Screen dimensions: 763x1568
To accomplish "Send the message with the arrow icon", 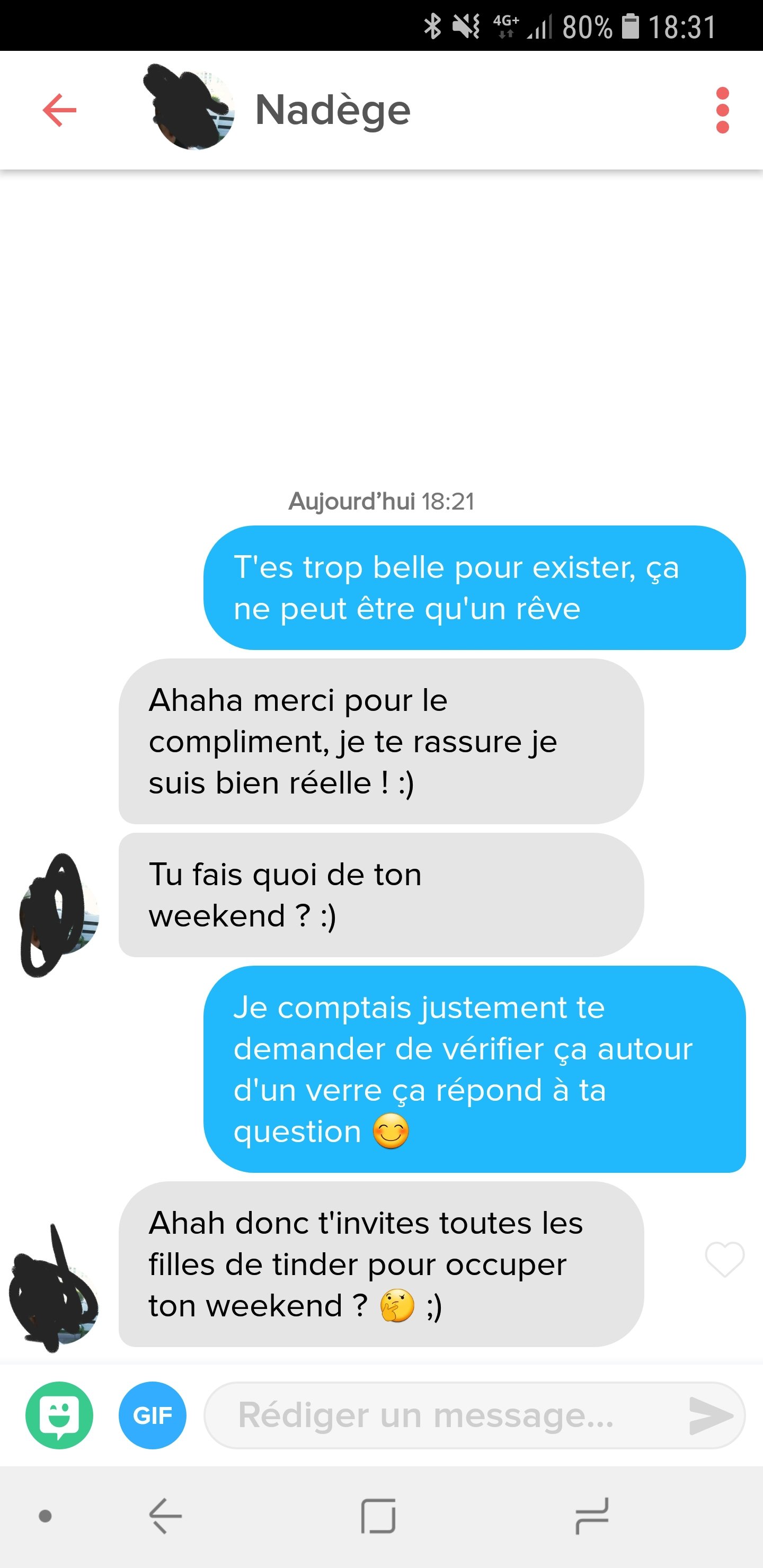I will (x=710, y=1415).
